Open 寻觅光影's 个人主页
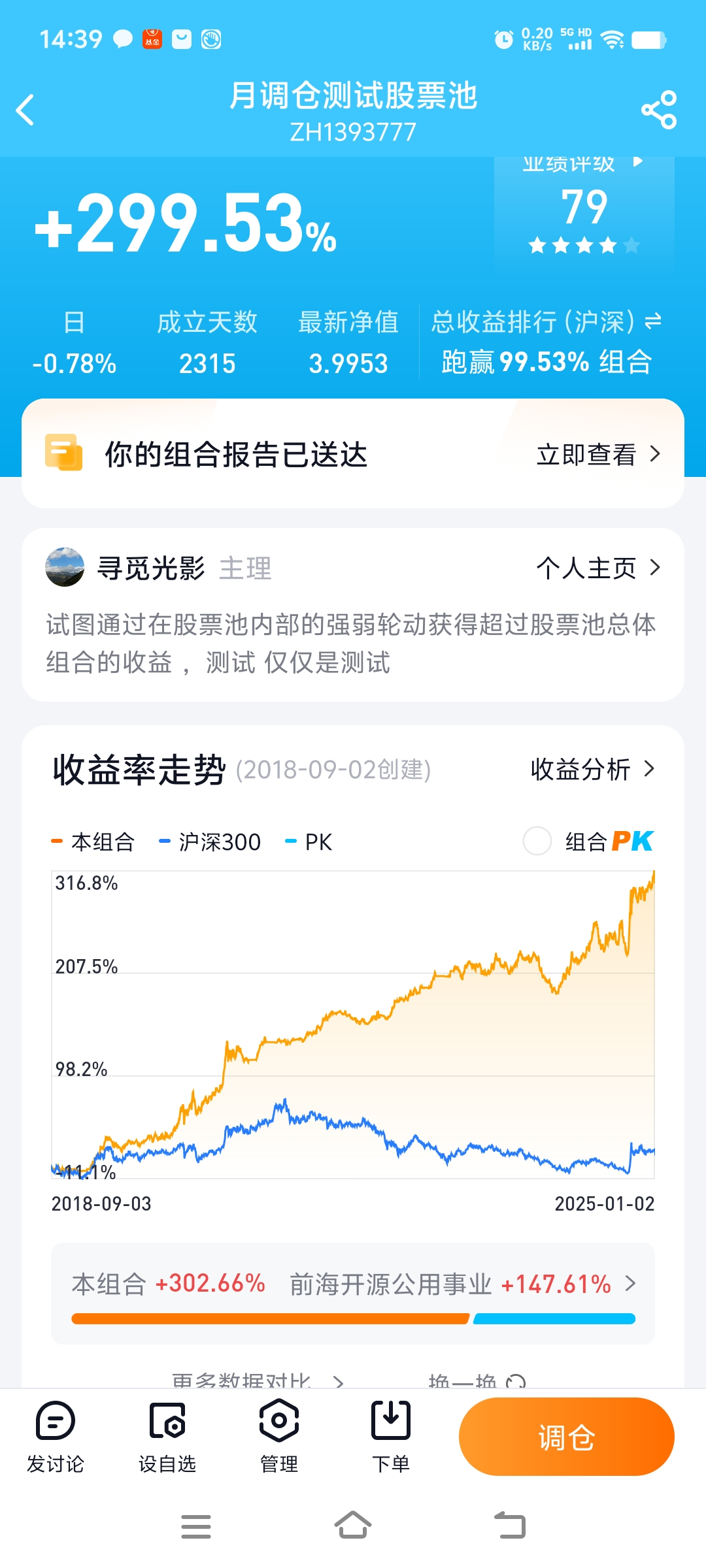The width and height of the screenshot is (706, 1568). [597, 568]
